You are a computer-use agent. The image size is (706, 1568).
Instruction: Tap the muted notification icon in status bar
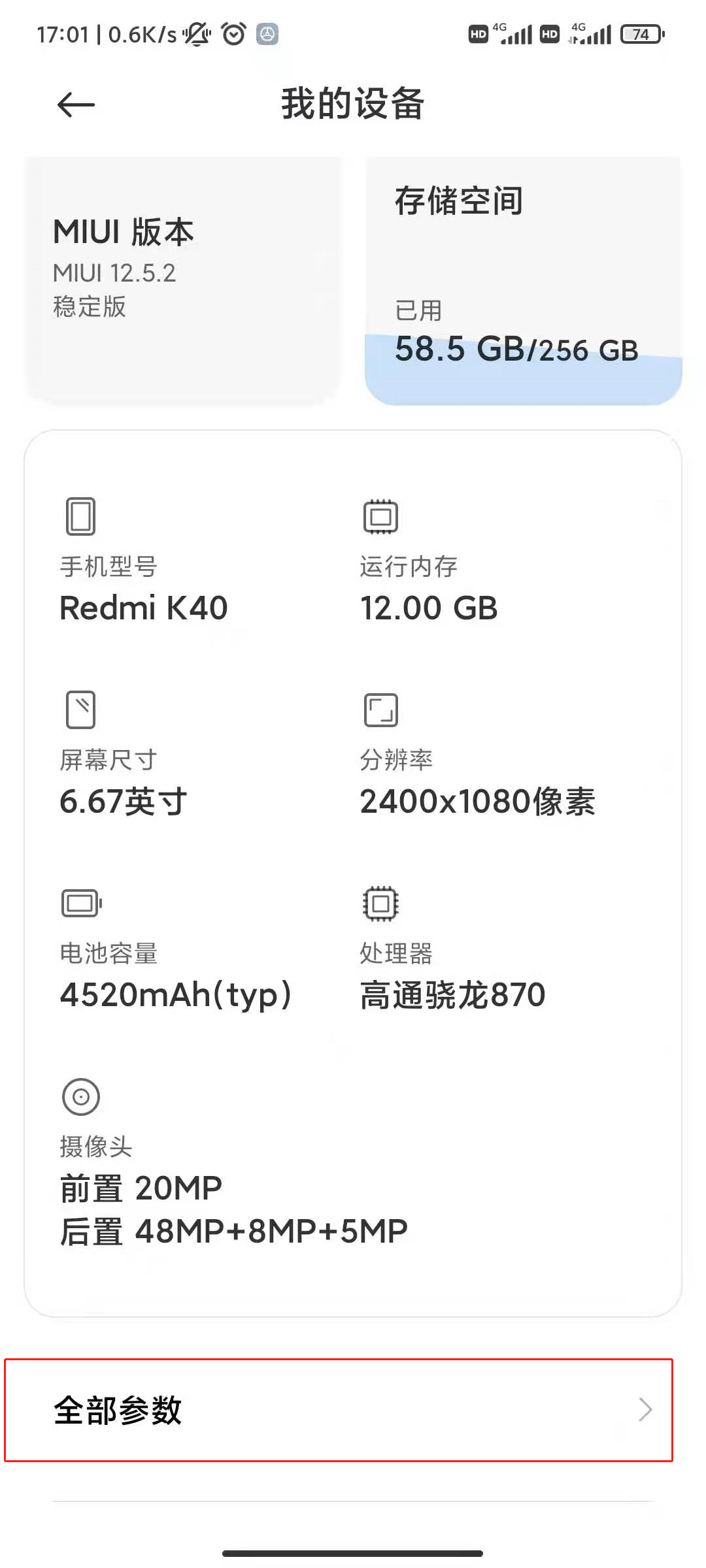198,35
